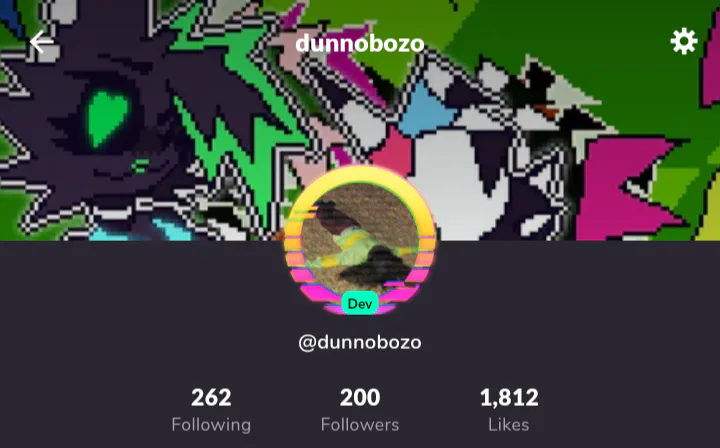
Task: Open the 200 Followers list
Action: click(x=360, y=410)
